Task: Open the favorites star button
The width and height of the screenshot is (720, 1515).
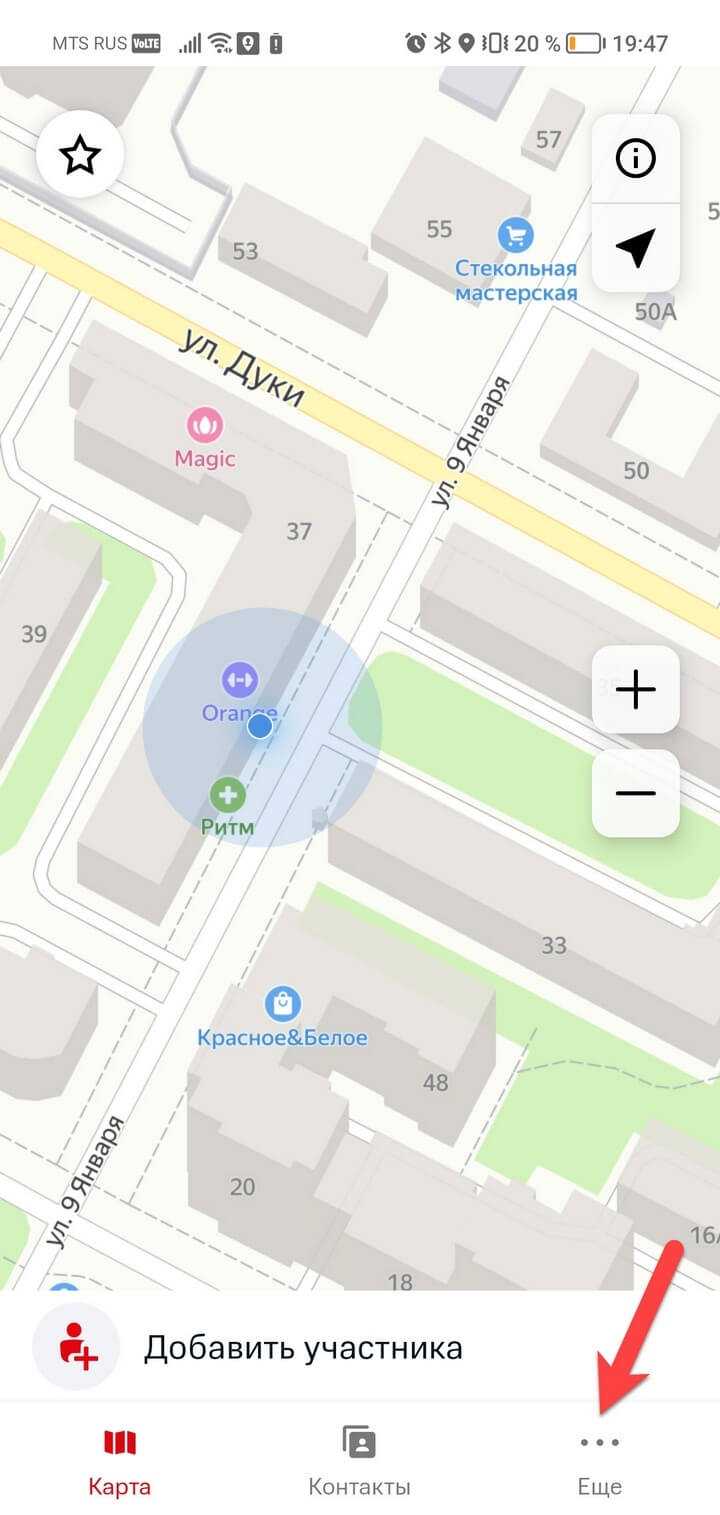Action: click(80, 155)
